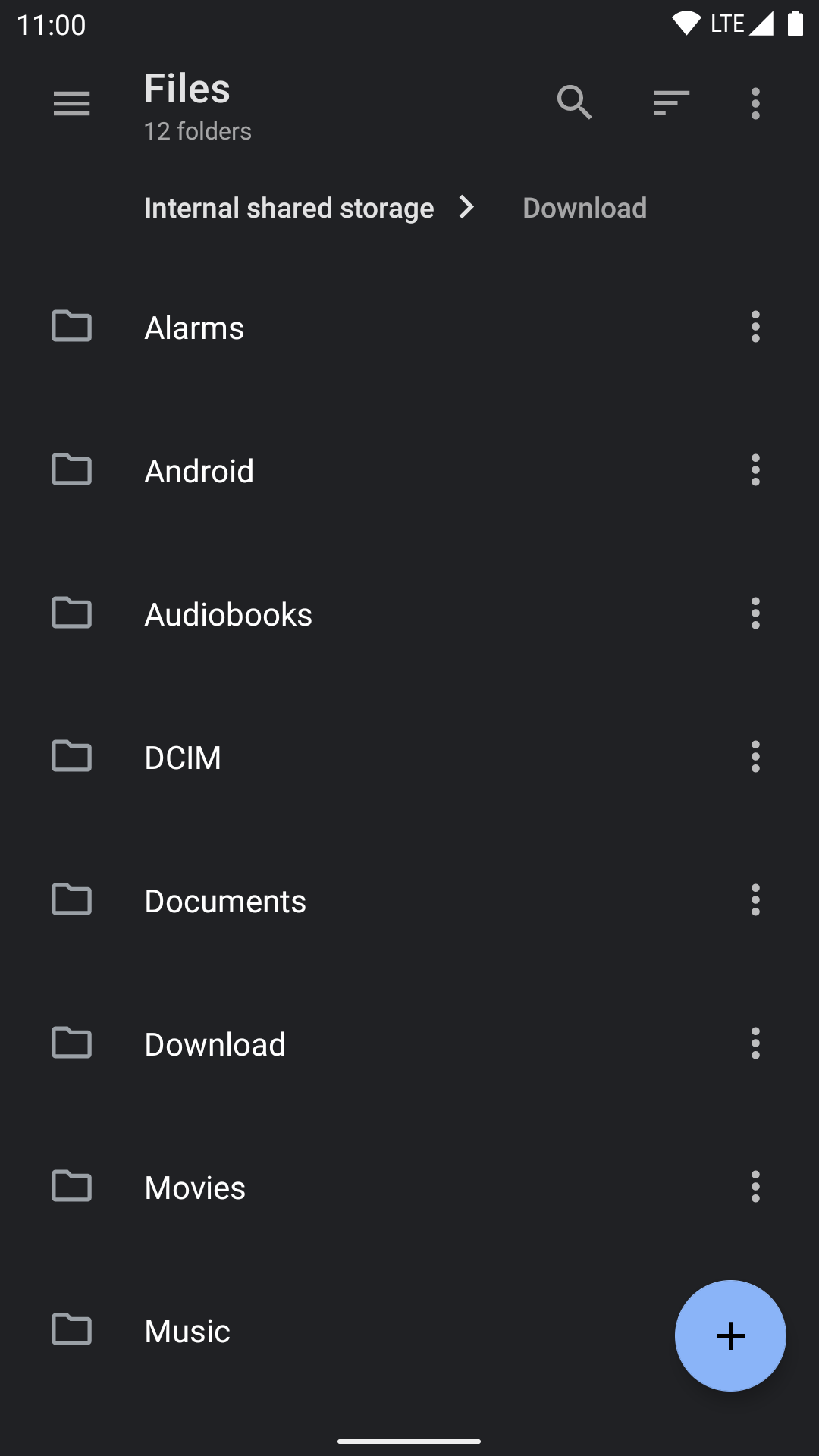This screenshot has height=1456, width=819.
Task: Open the Download folder
Action: coord(303,1043)
